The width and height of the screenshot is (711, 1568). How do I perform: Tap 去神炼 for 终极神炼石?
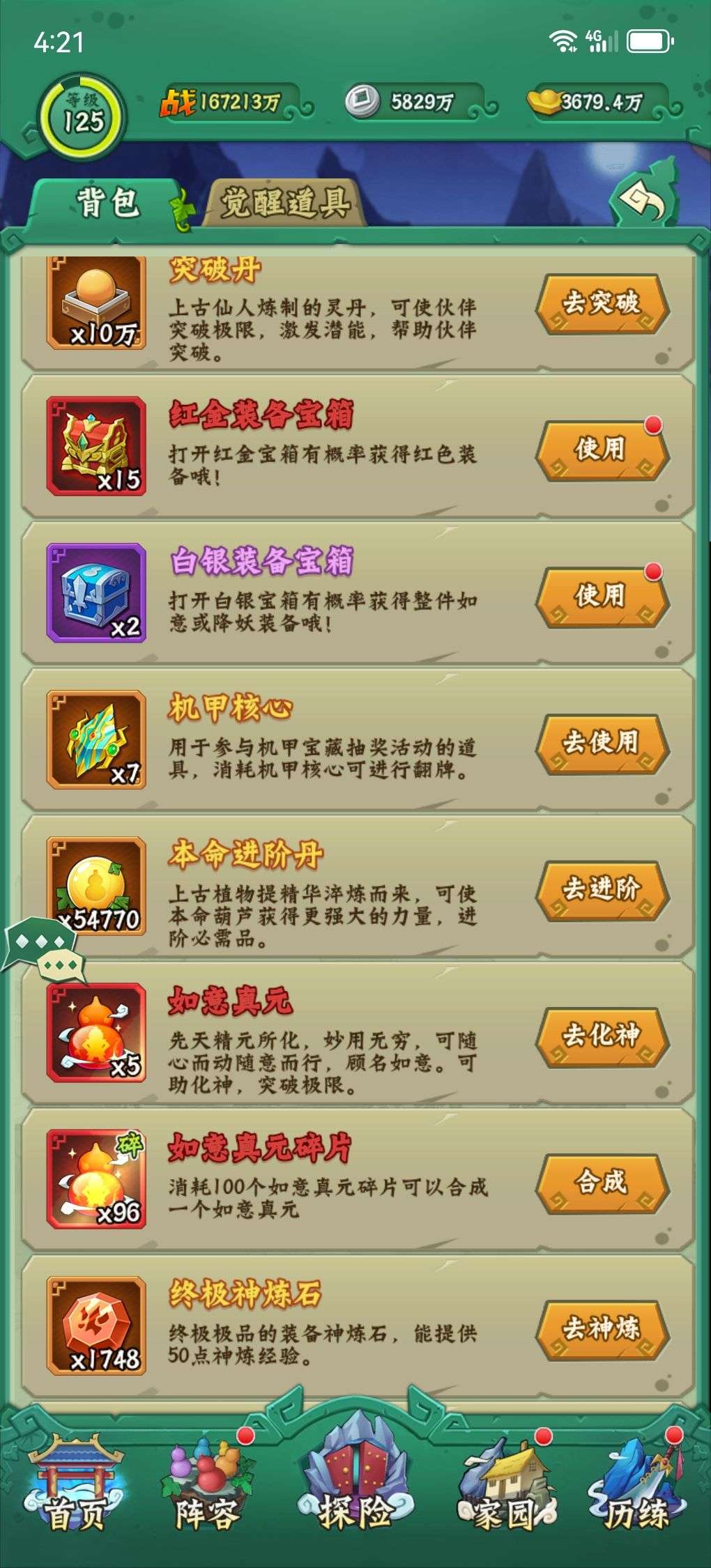click(x=601, y=1330)
